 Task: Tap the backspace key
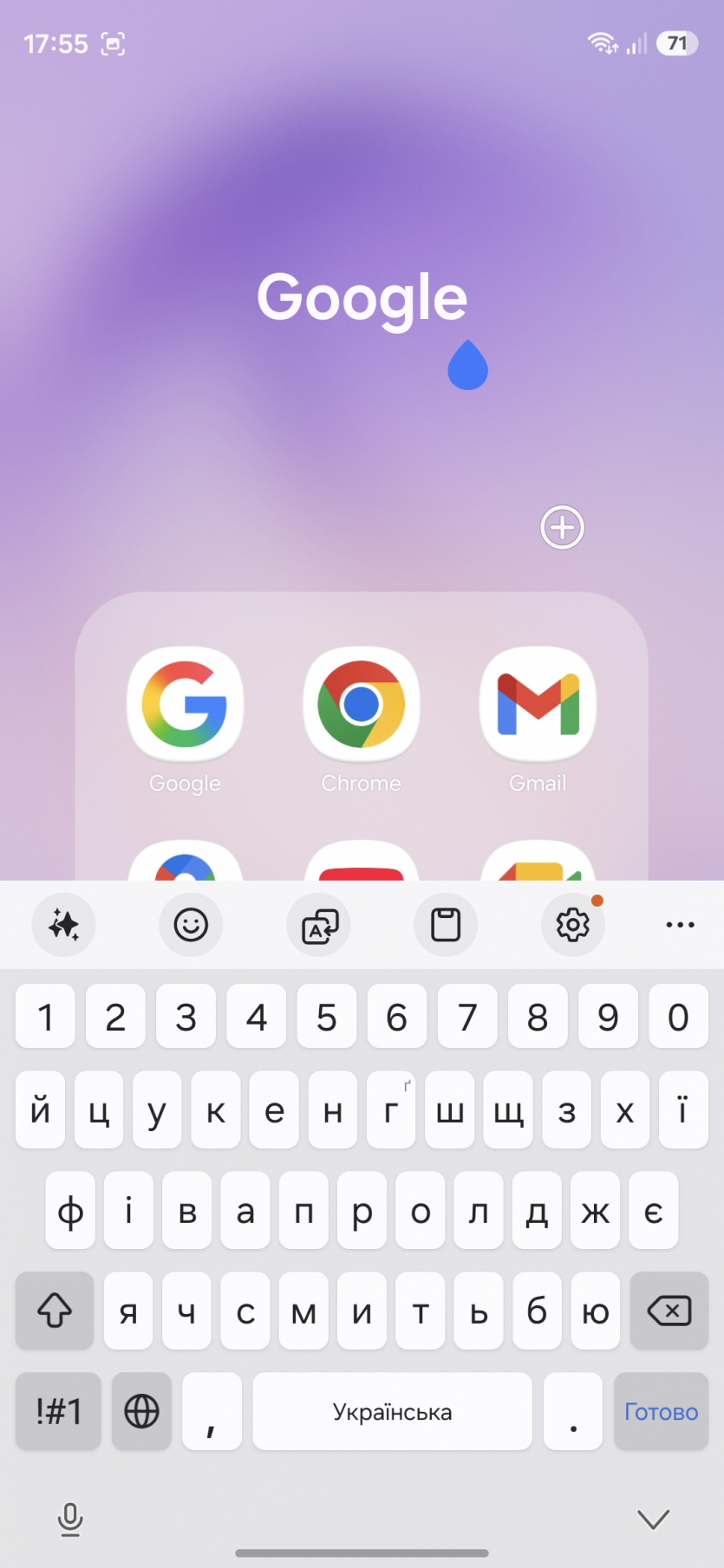pyautogui.click(x=669, y=1311)
